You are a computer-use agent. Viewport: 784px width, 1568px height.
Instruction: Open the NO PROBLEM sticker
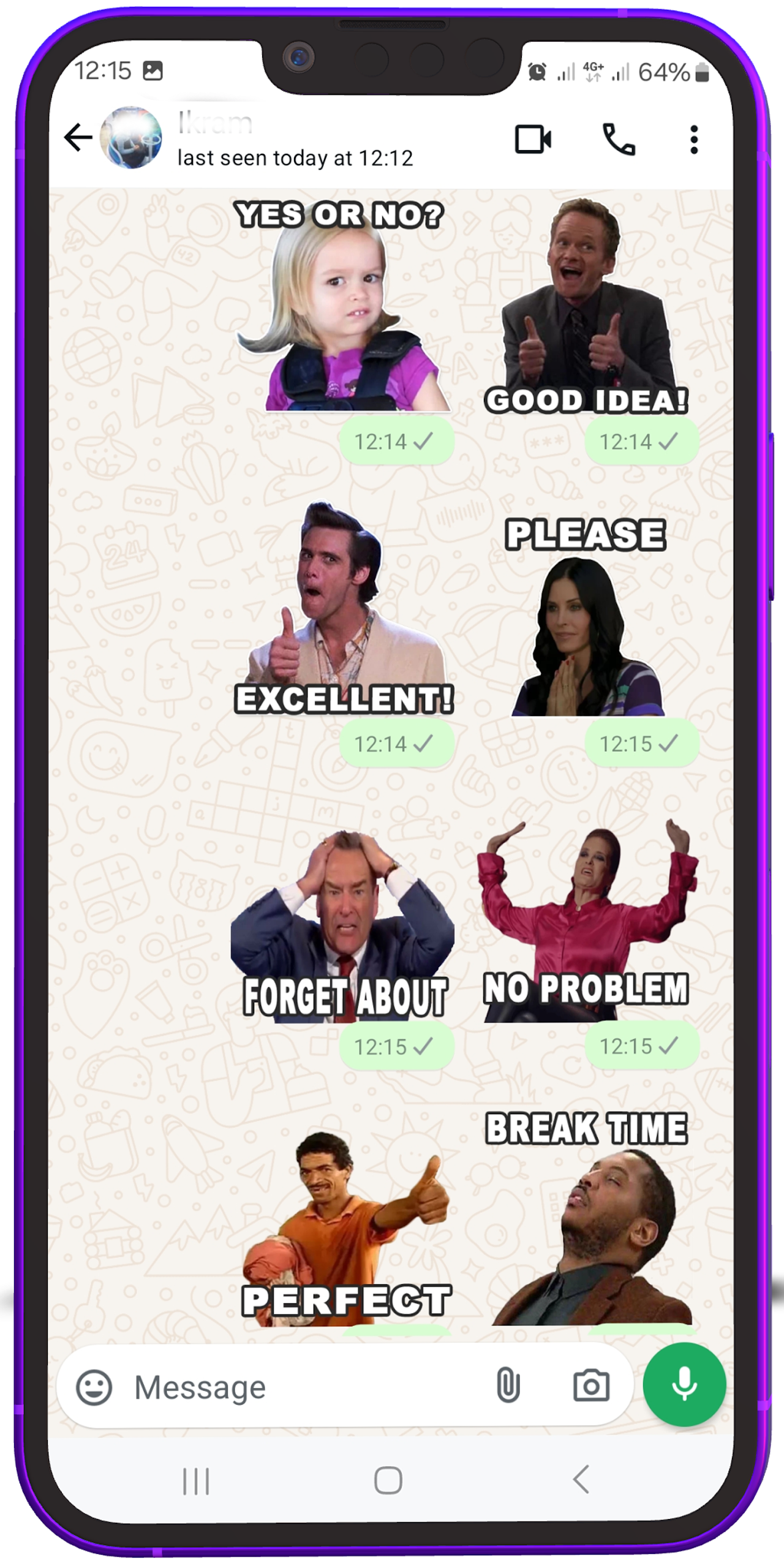[587, 920]
